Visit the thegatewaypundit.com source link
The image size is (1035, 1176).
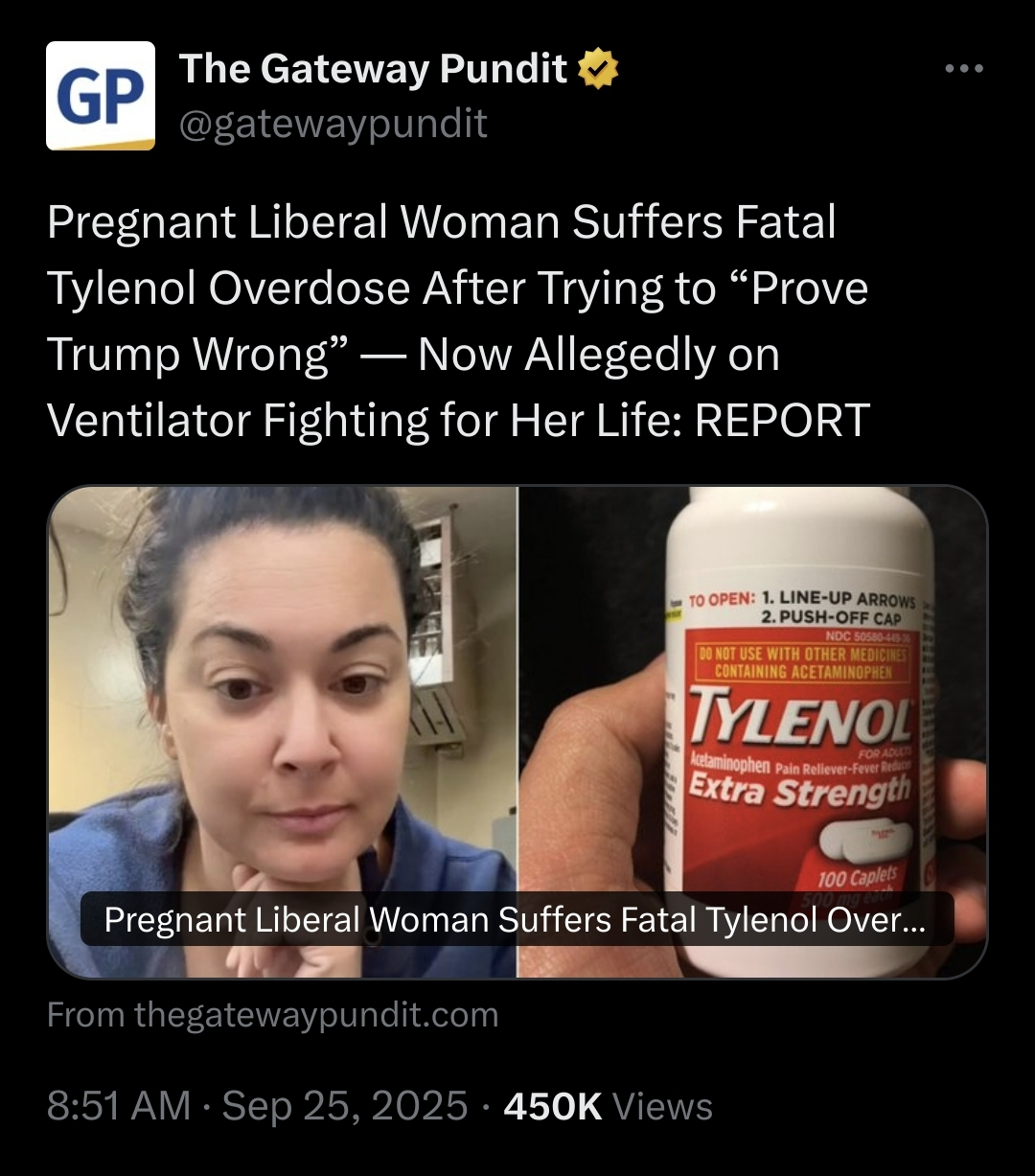coord(273,1015)
